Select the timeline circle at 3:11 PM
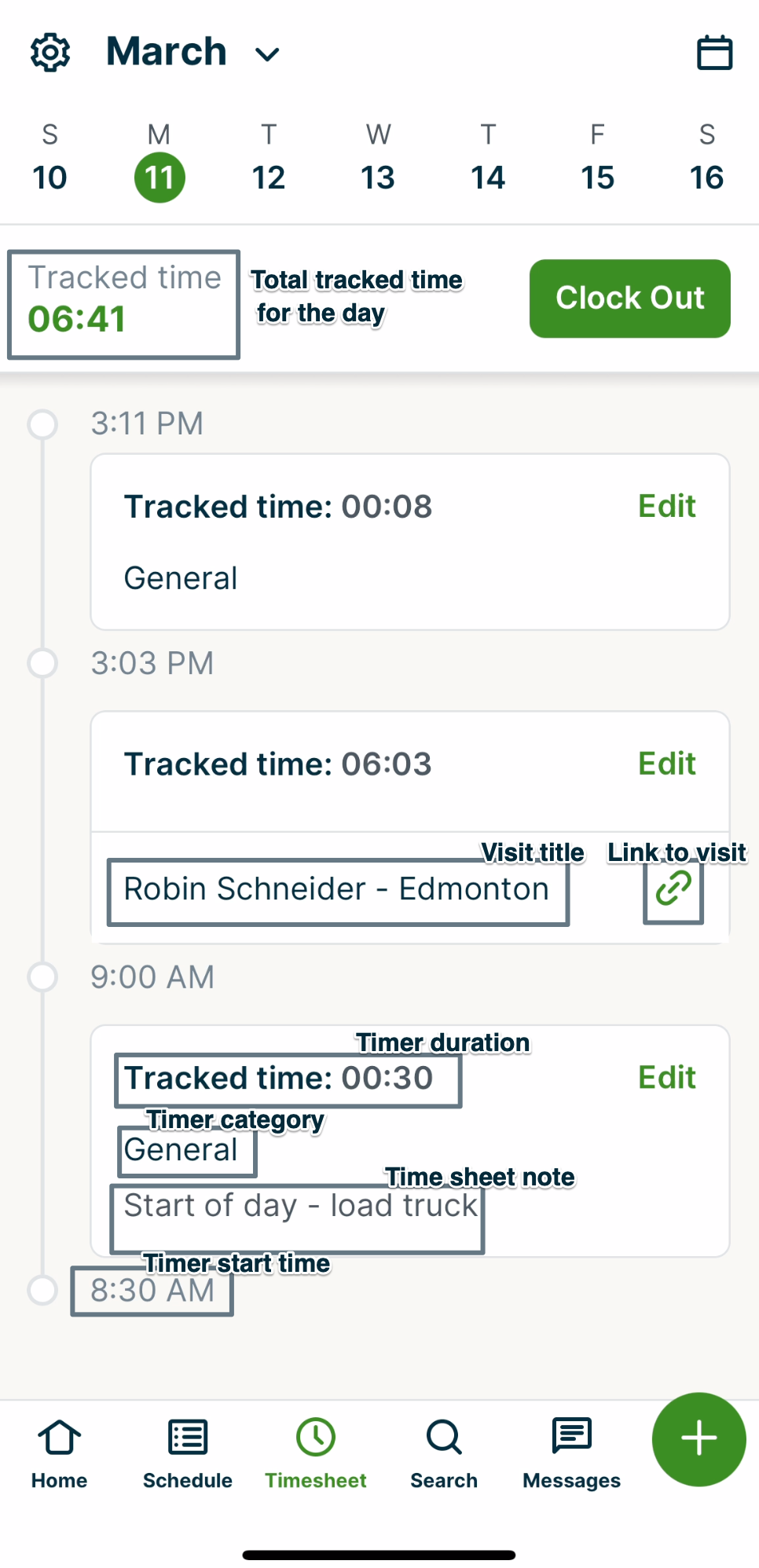Image resolution: width=759 pixels, height=1568 pixels. pyautogui.click(x=43, y=424)
